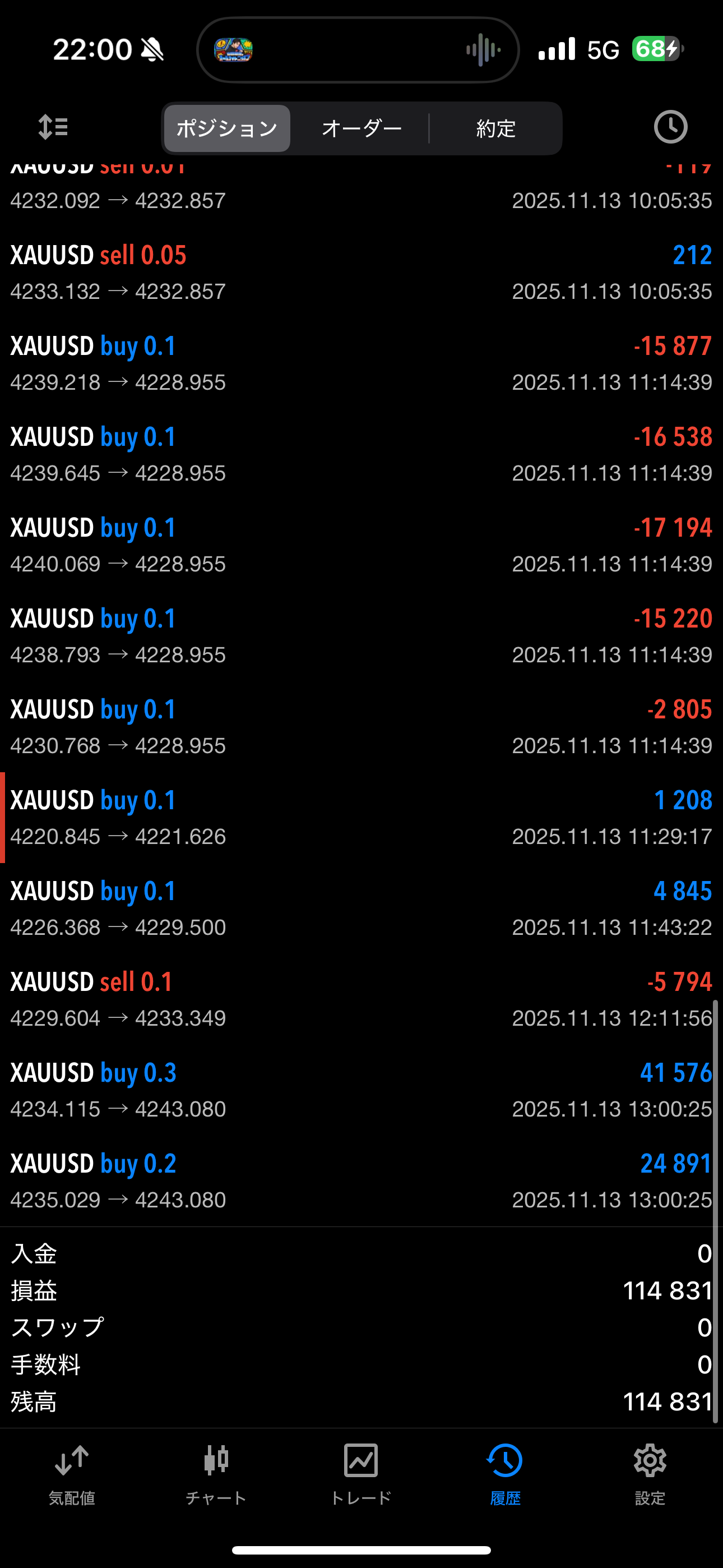
Task: Expand the buy 0.1 trade with loss -17 194
Action: [361, 545]
